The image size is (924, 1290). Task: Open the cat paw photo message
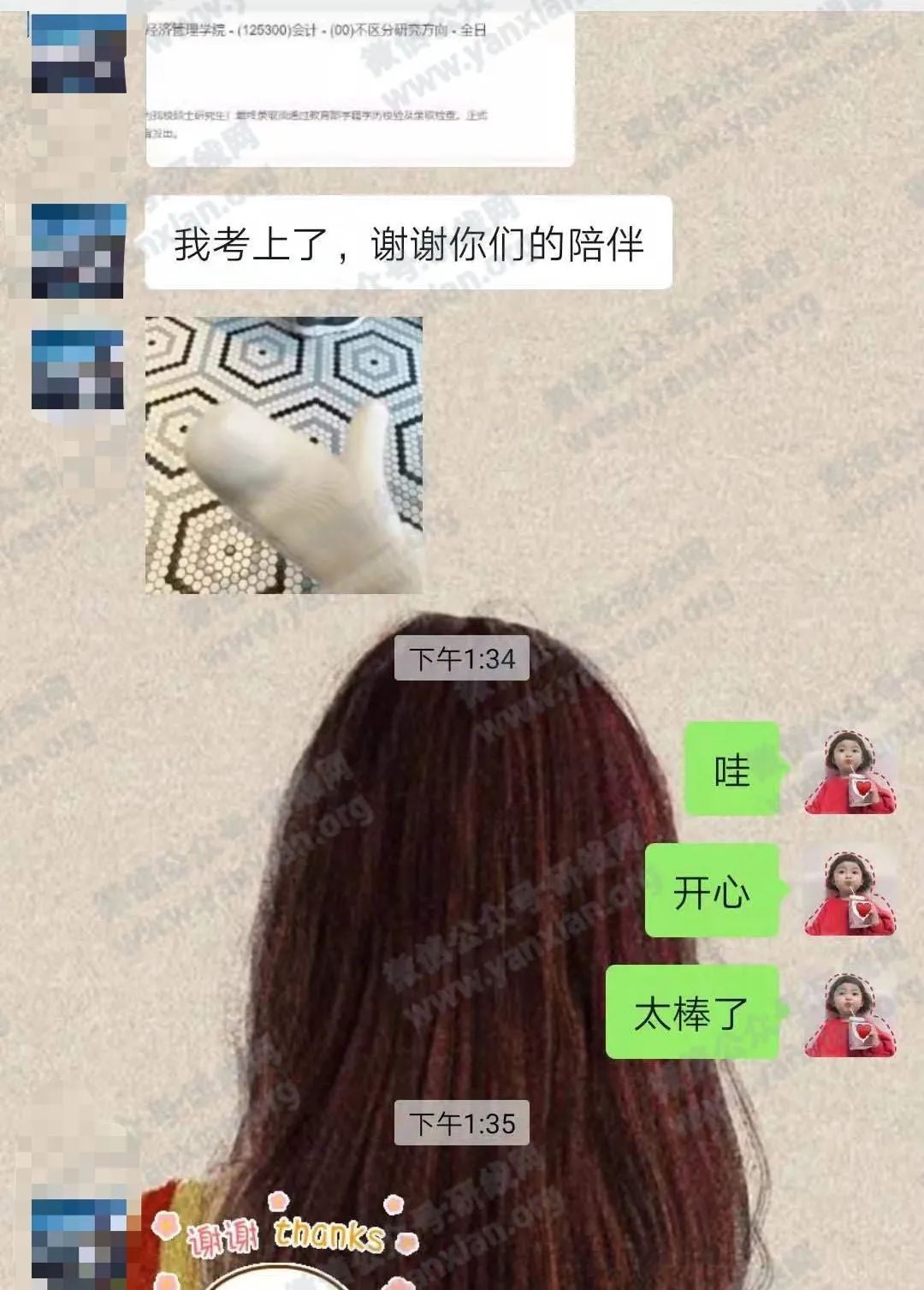click(x=283, y=455)
